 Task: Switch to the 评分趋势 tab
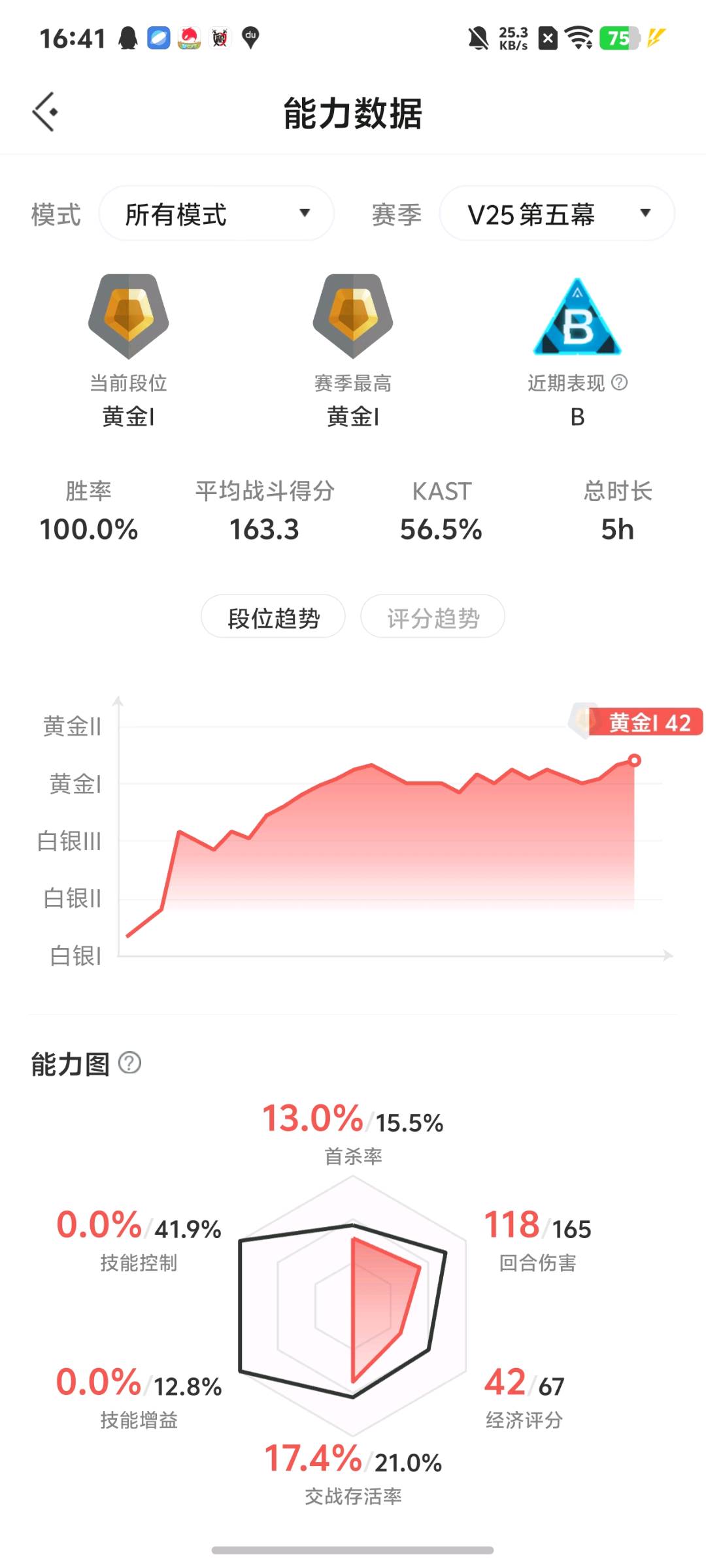pyautogui.click(x=433, y=617)
